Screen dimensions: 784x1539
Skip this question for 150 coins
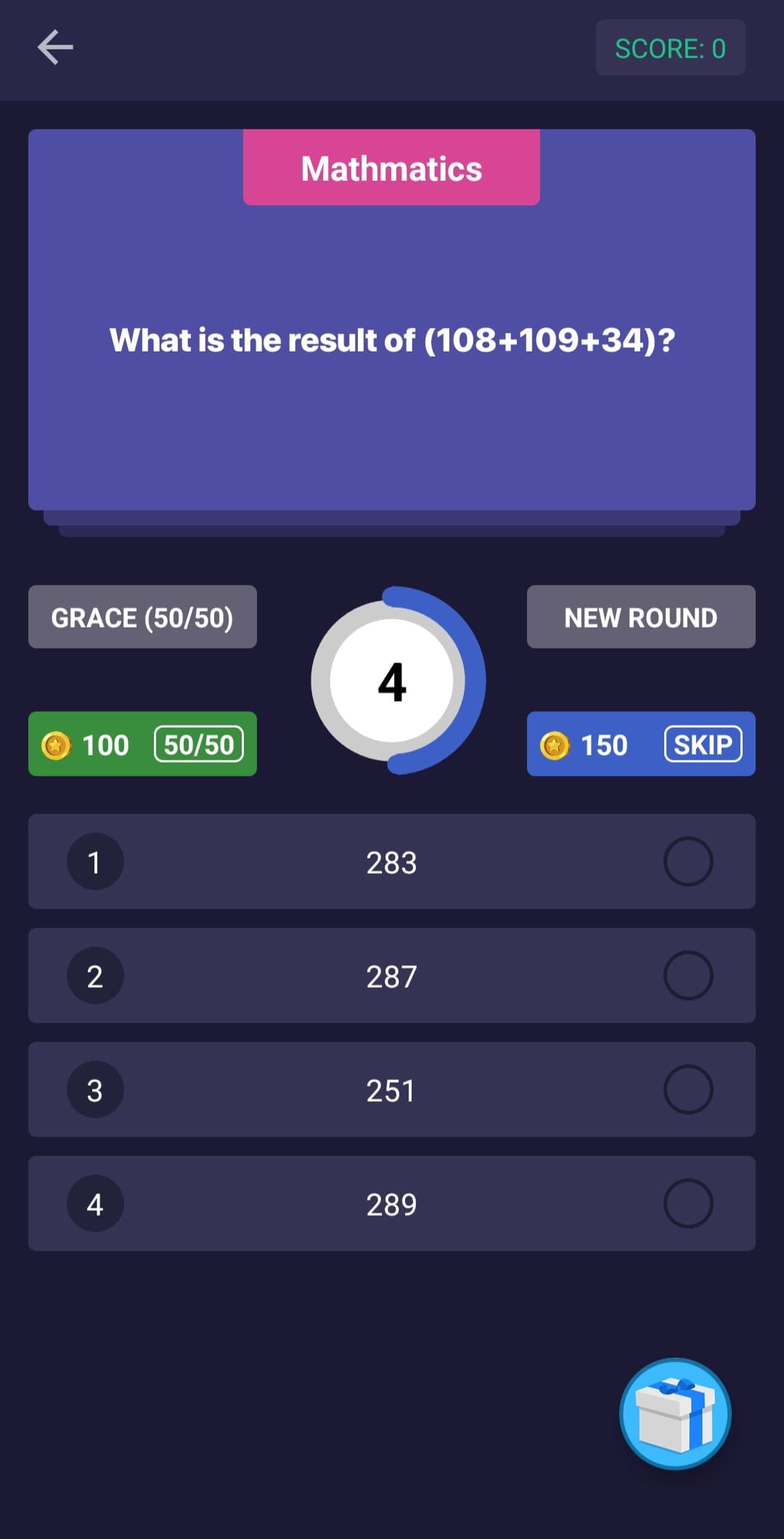[x=641, y=744]
